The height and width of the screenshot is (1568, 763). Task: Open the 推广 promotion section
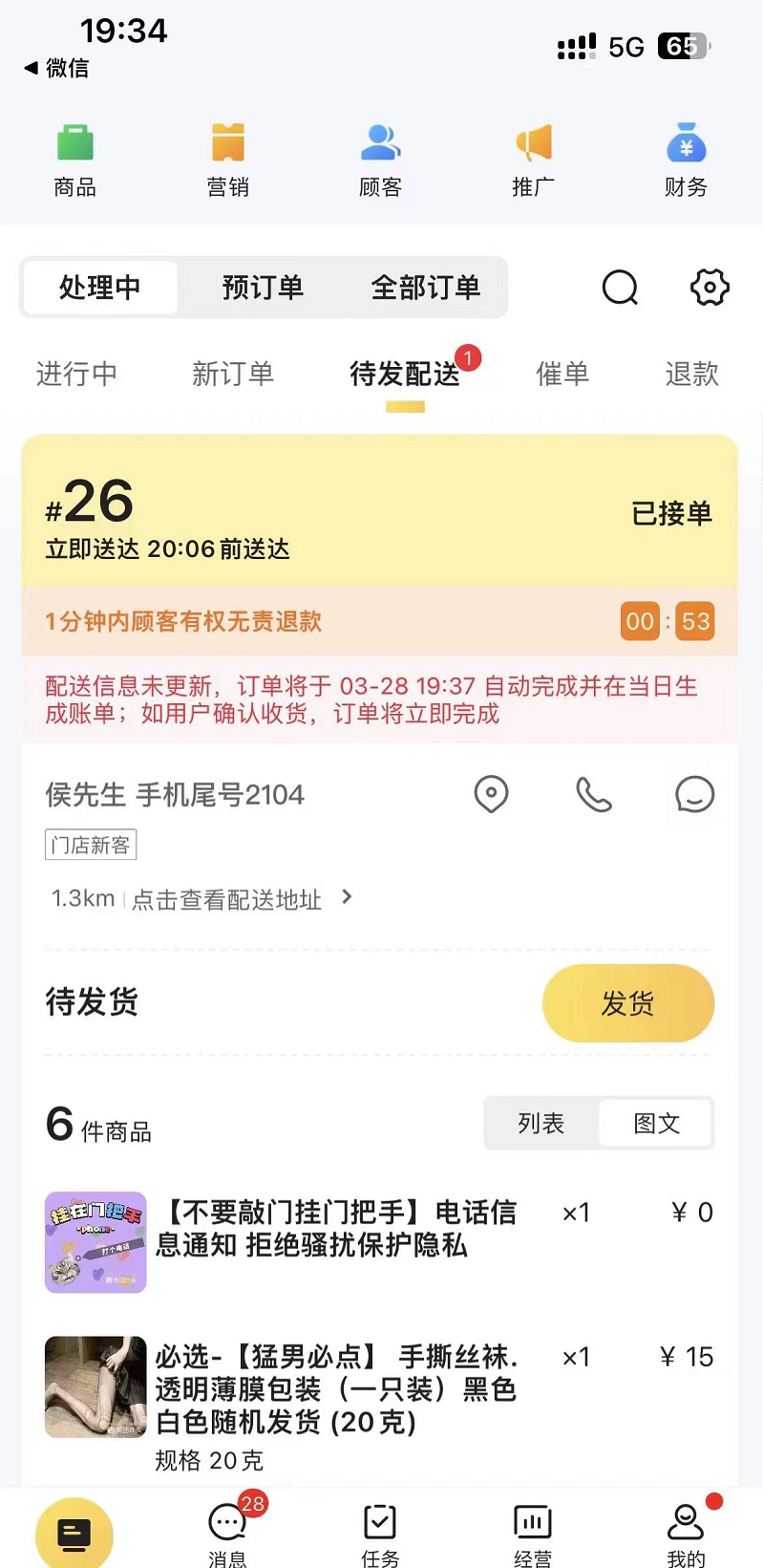point(533,160)
